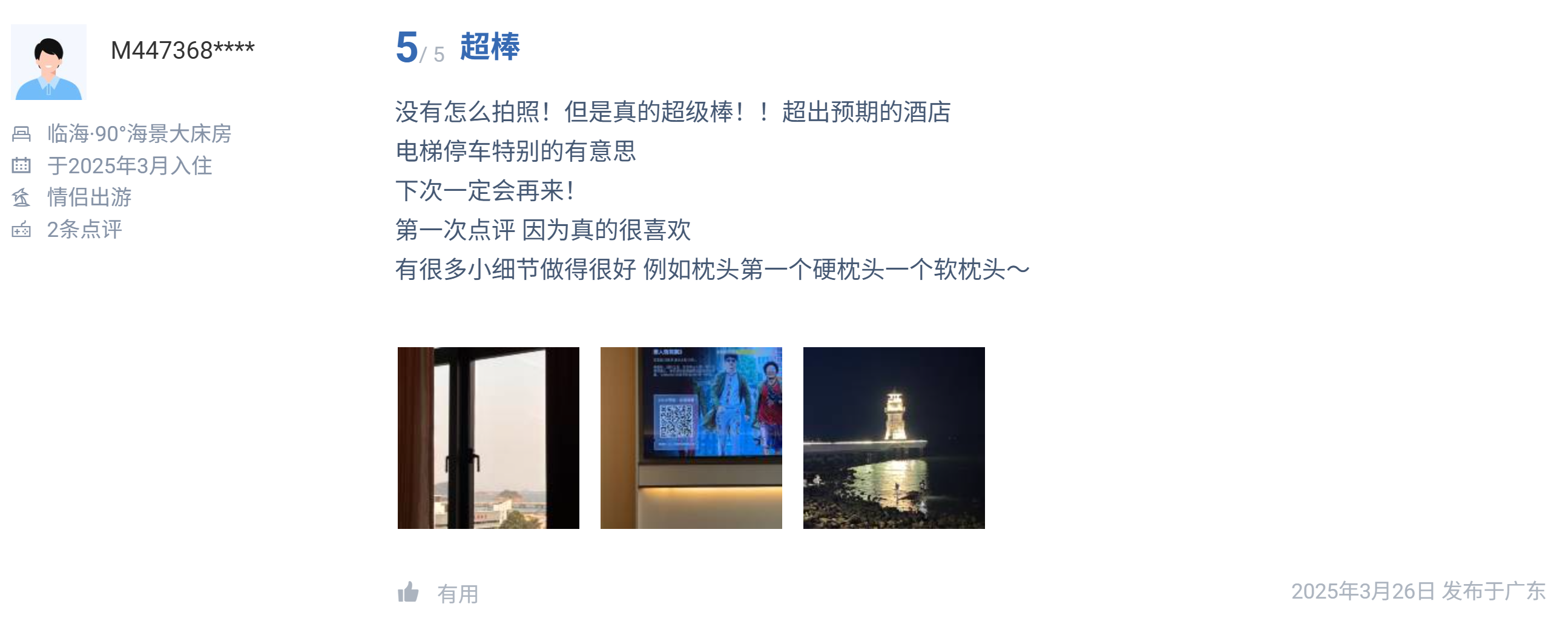Open the TV screen photo
Screen dimensions: 1568x618
691,437
